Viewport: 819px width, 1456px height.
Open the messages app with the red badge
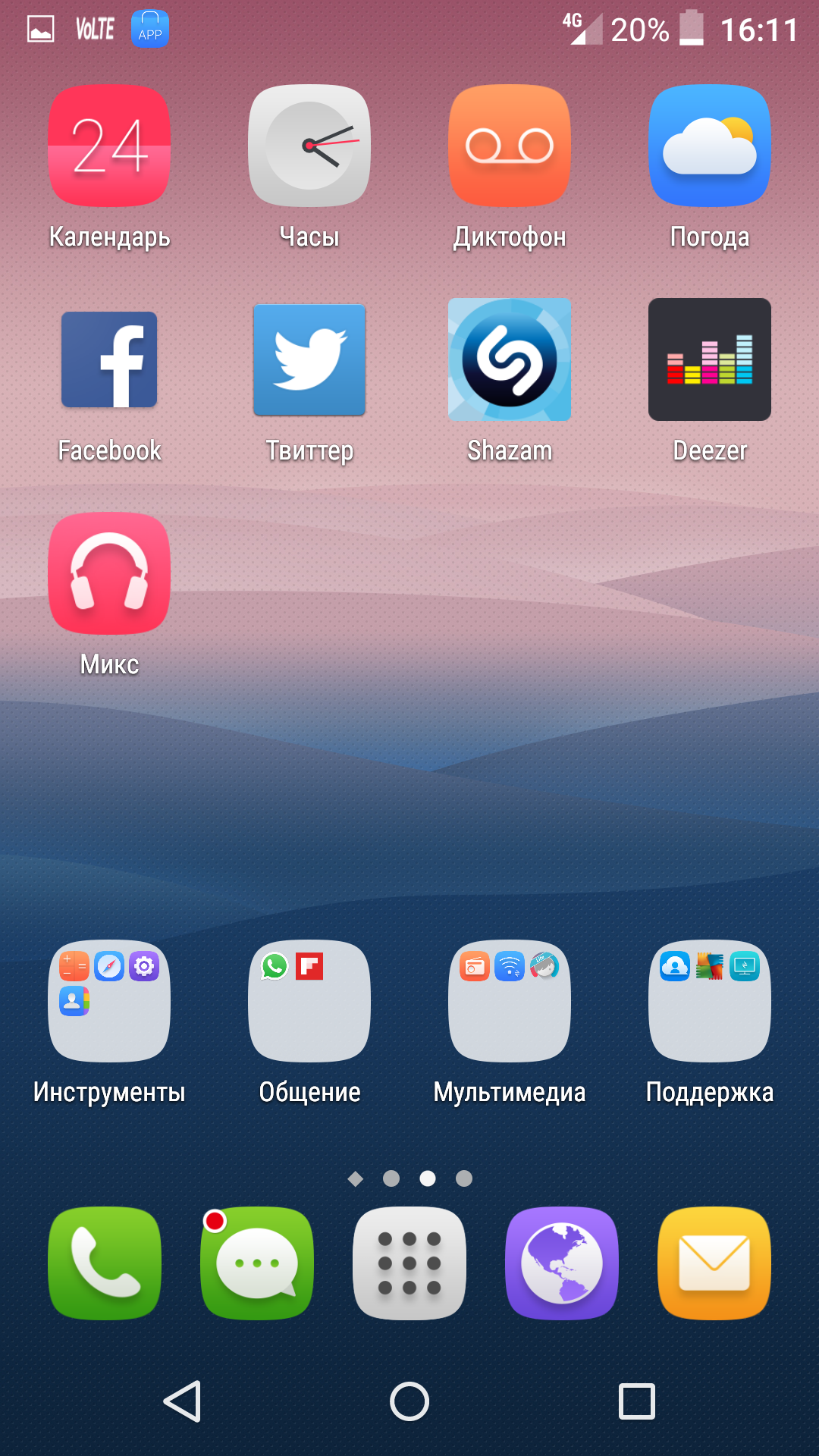pyautogui.click(x=257, y=1263)
